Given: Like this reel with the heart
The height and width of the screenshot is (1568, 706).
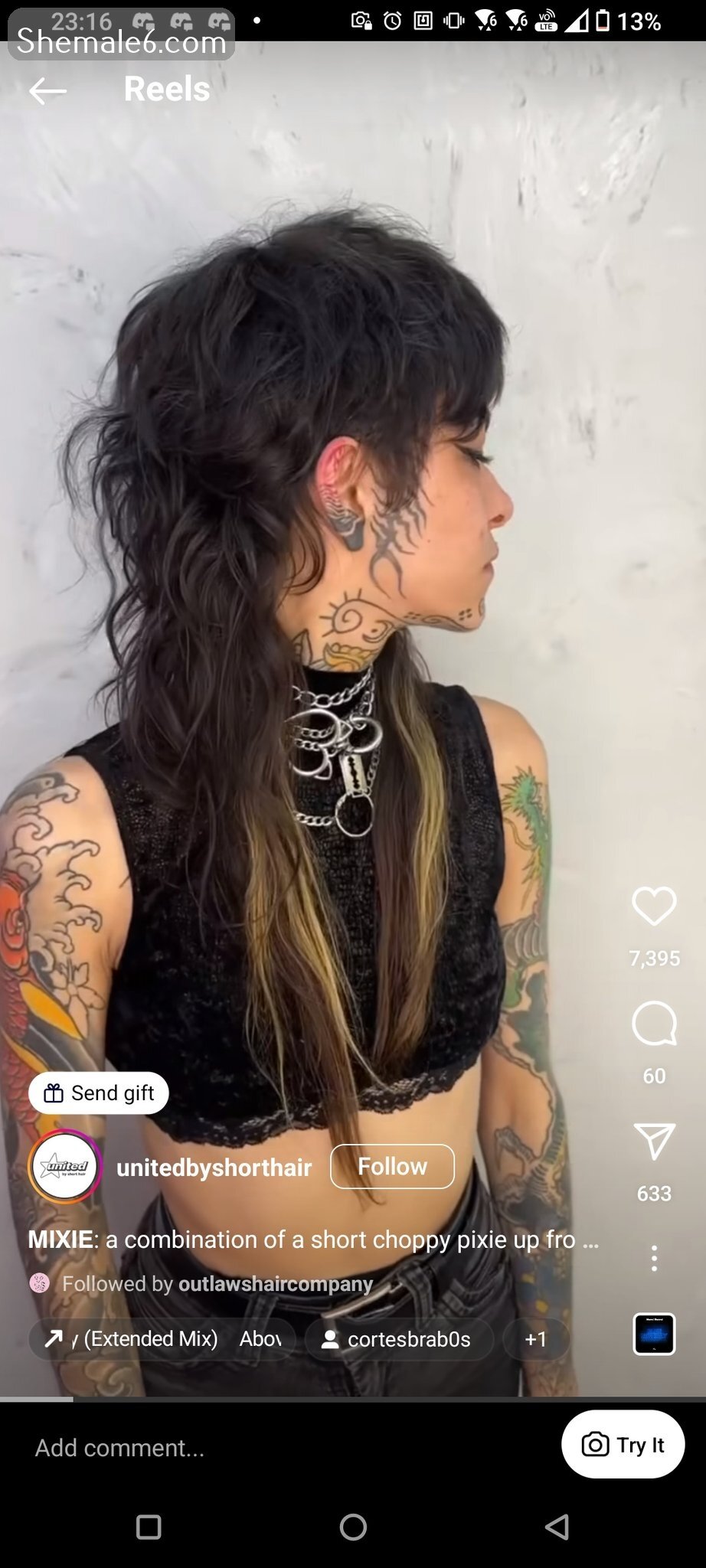Looking at the screenshot, I should (654, 906).
